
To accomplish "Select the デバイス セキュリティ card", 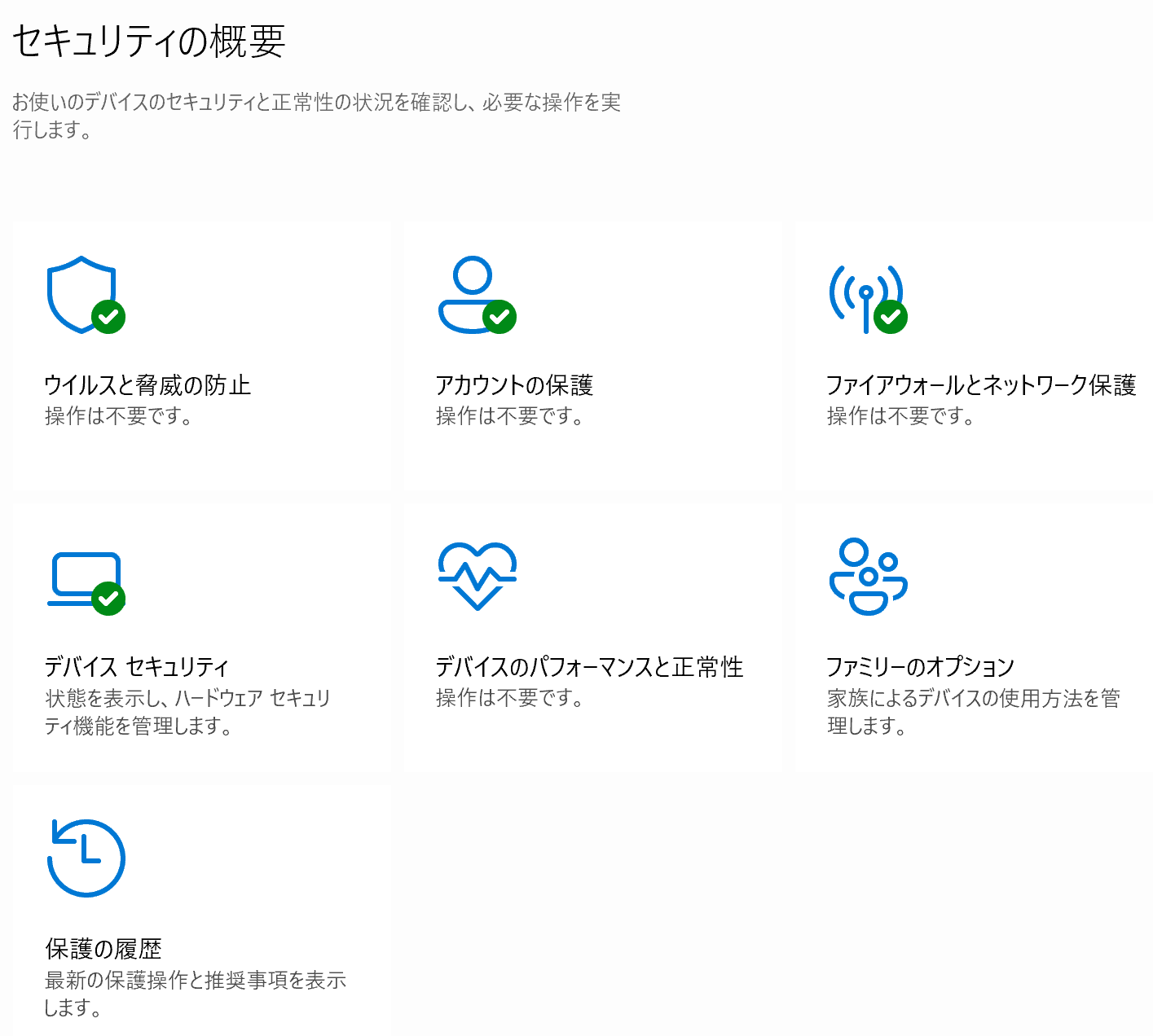I will [x=136, y=666].
